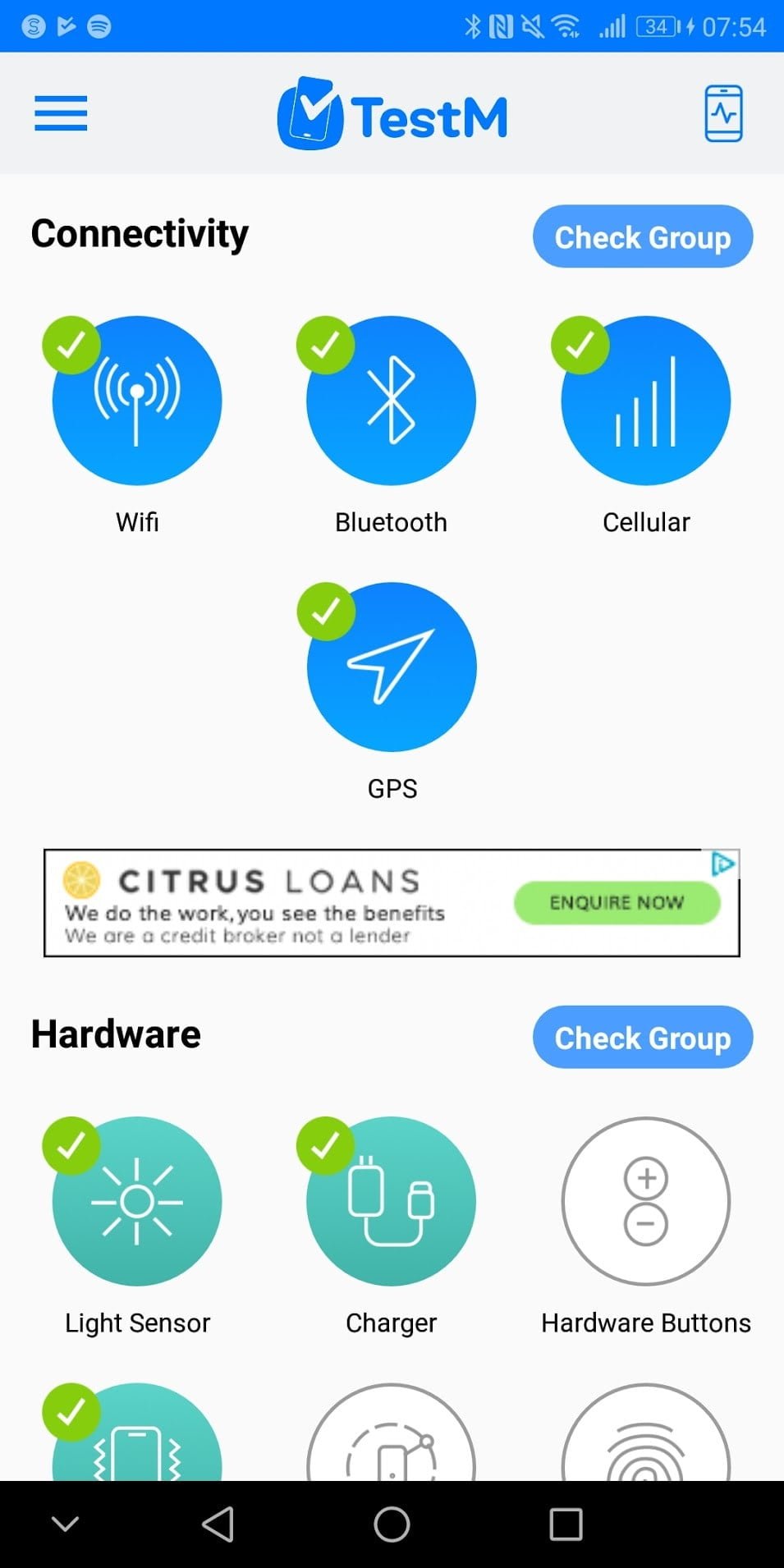Screen dimensions: 784x1568
Task: Open the GPS test
Action: point(392,667)
